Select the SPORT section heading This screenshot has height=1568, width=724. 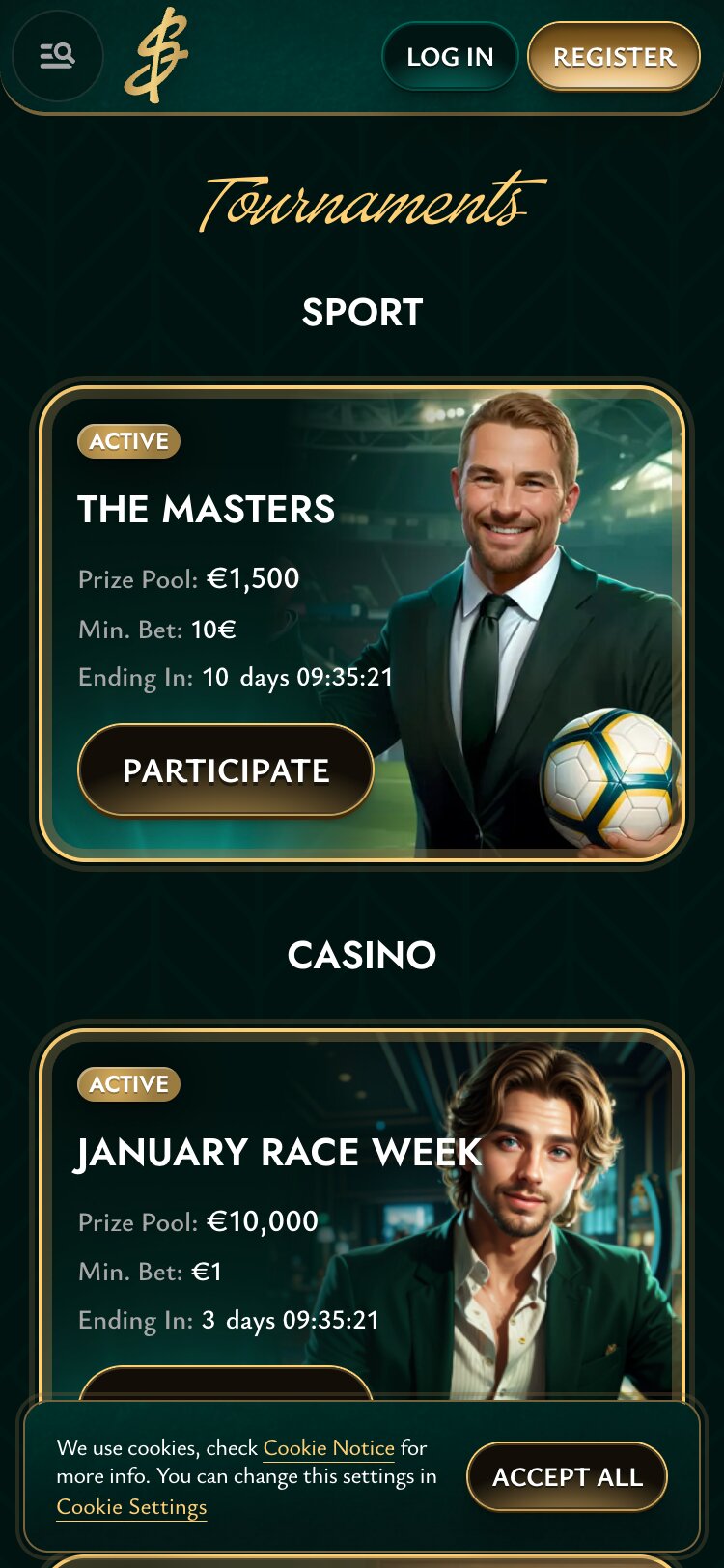click(362, 312)
